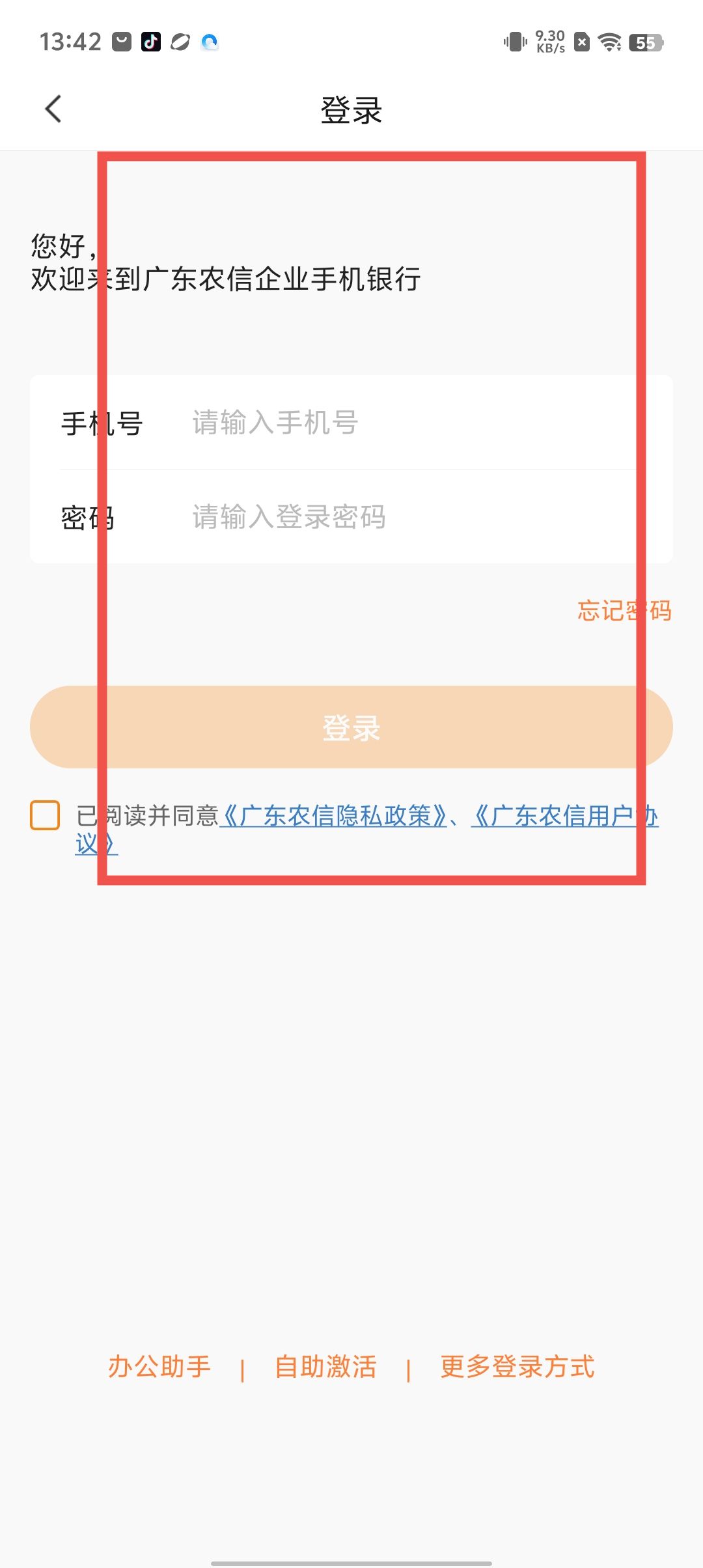Open 忘记密码 to reset password

pos(624,611)
